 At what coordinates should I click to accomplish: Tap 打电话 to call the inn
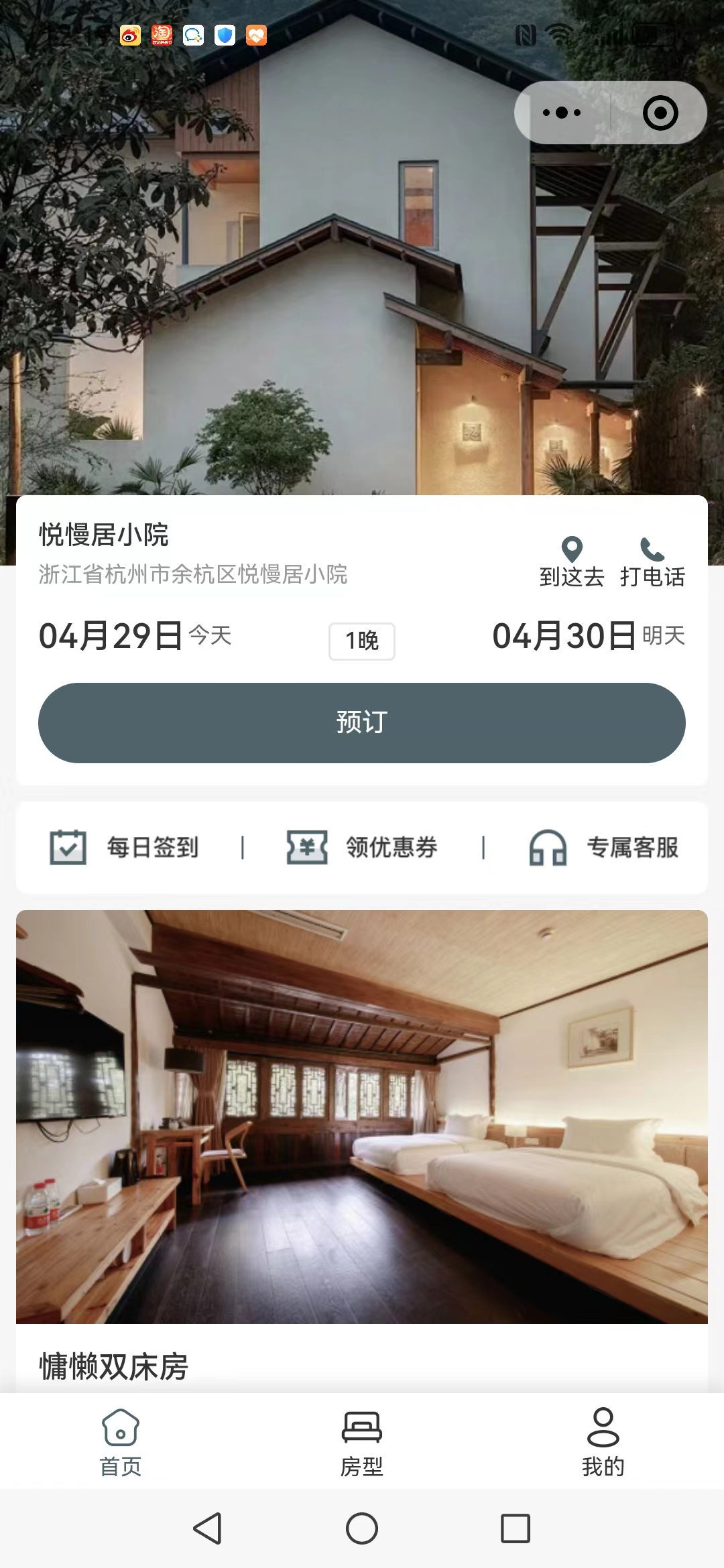point(652,563)
